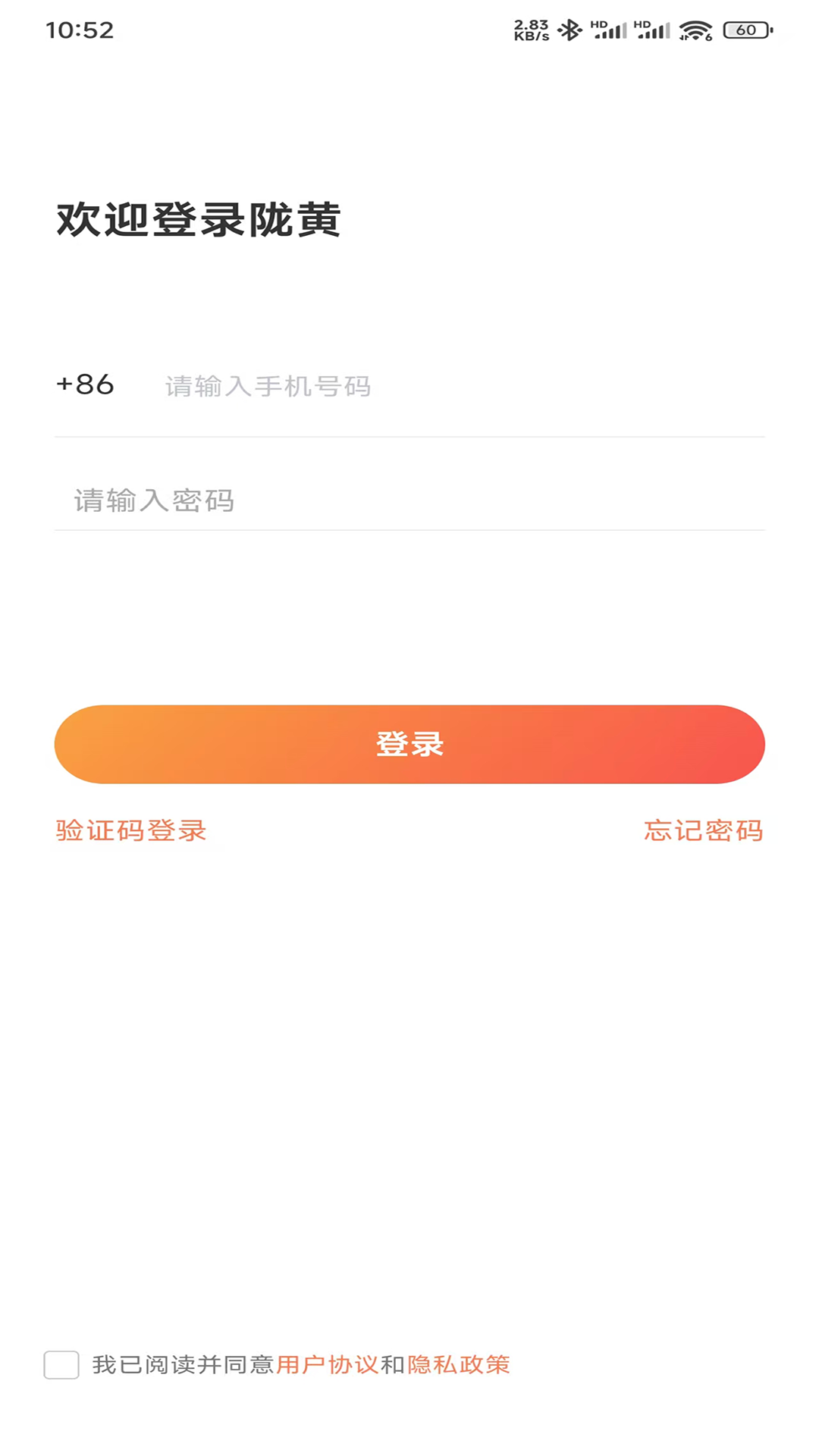Tap the WiFi signal icon
819x1456 pixels.
(x=695, y=32)
